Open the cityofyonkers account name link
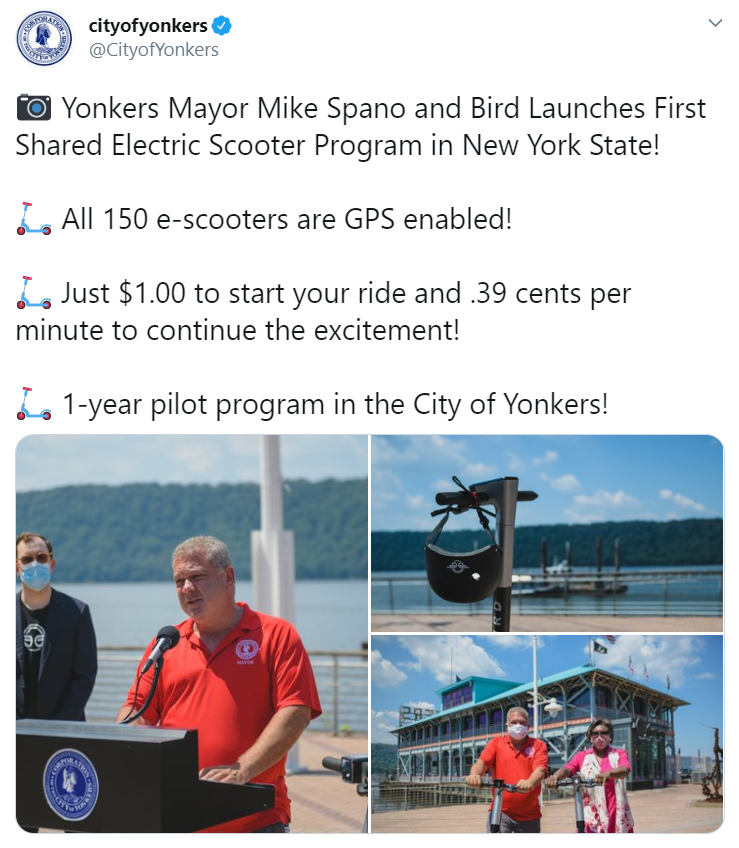 click(x=146, y=26)
